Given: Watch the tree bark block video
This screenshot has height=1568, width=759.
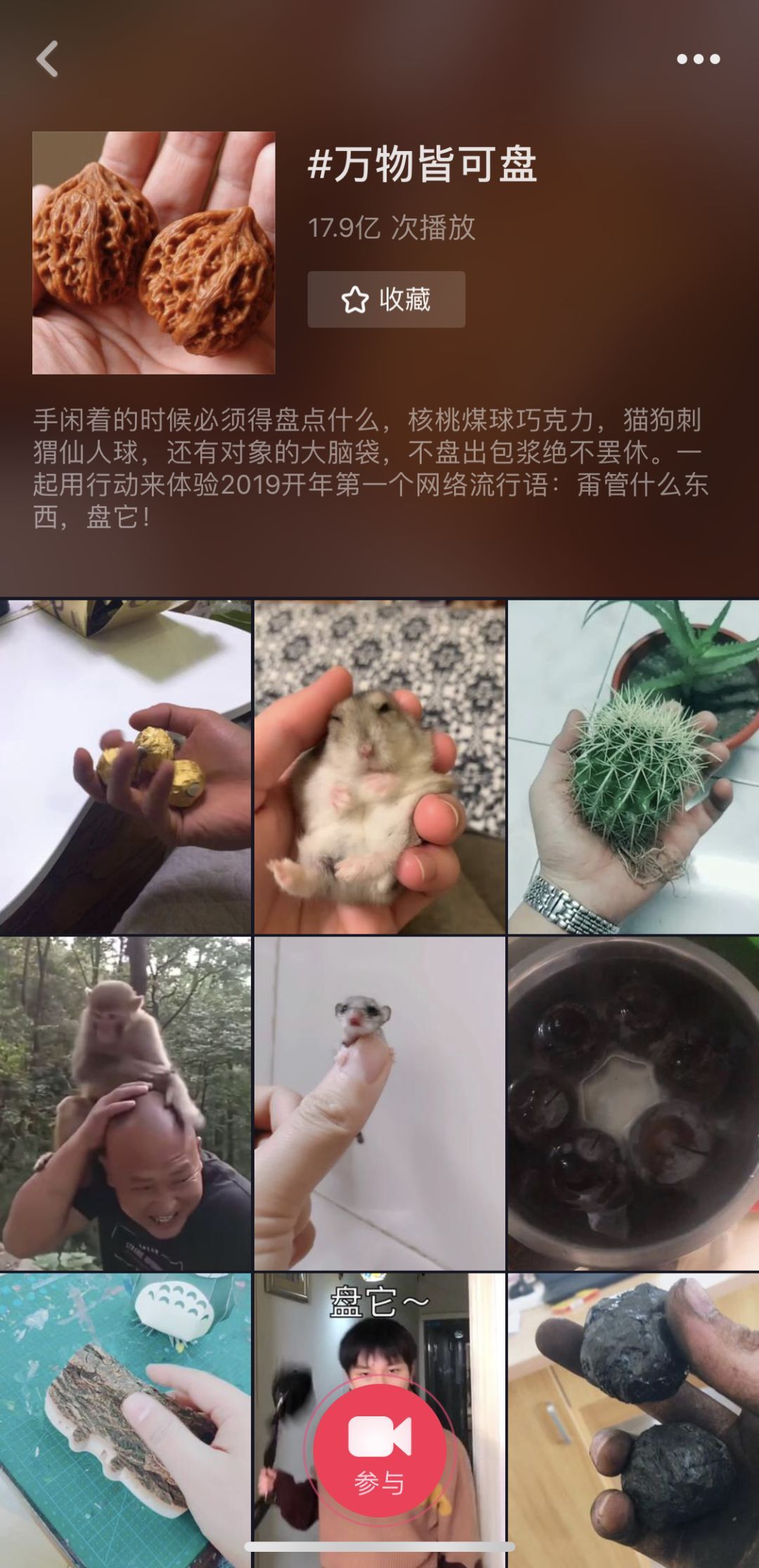Looking at the screenshot, I should click(x=125, y=1419).
